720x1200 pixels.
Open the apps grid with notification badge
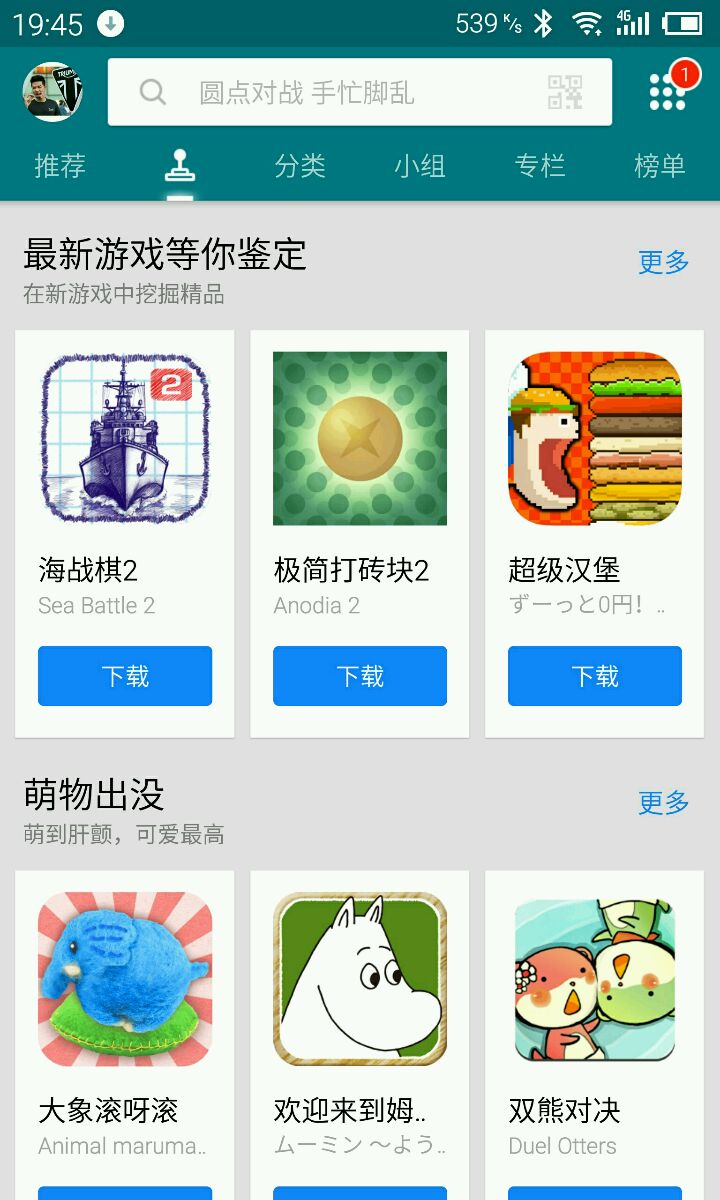(x=667, y=92)
